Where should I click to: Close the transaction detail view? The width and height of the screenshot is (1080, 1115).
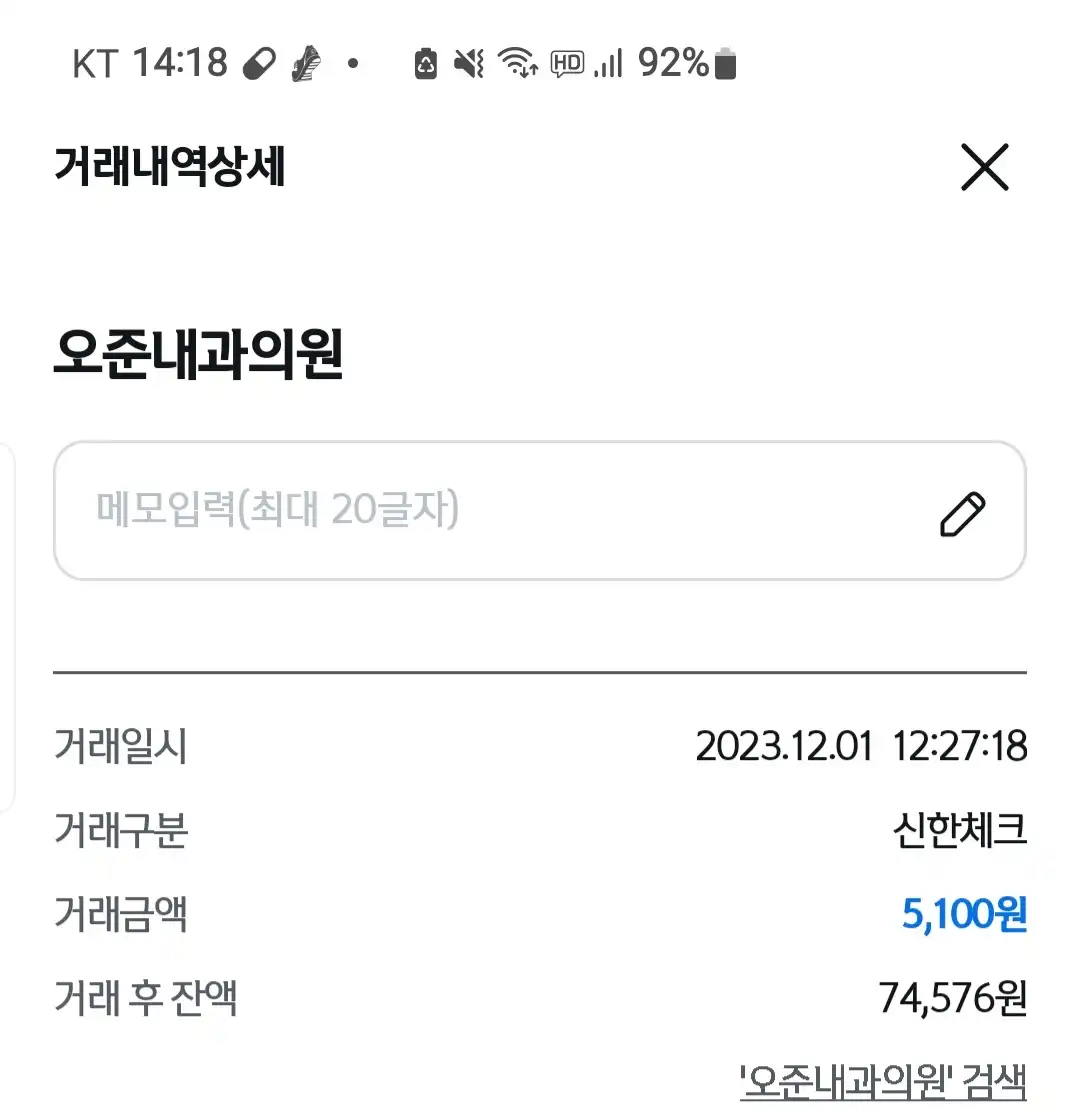[985, 168]
